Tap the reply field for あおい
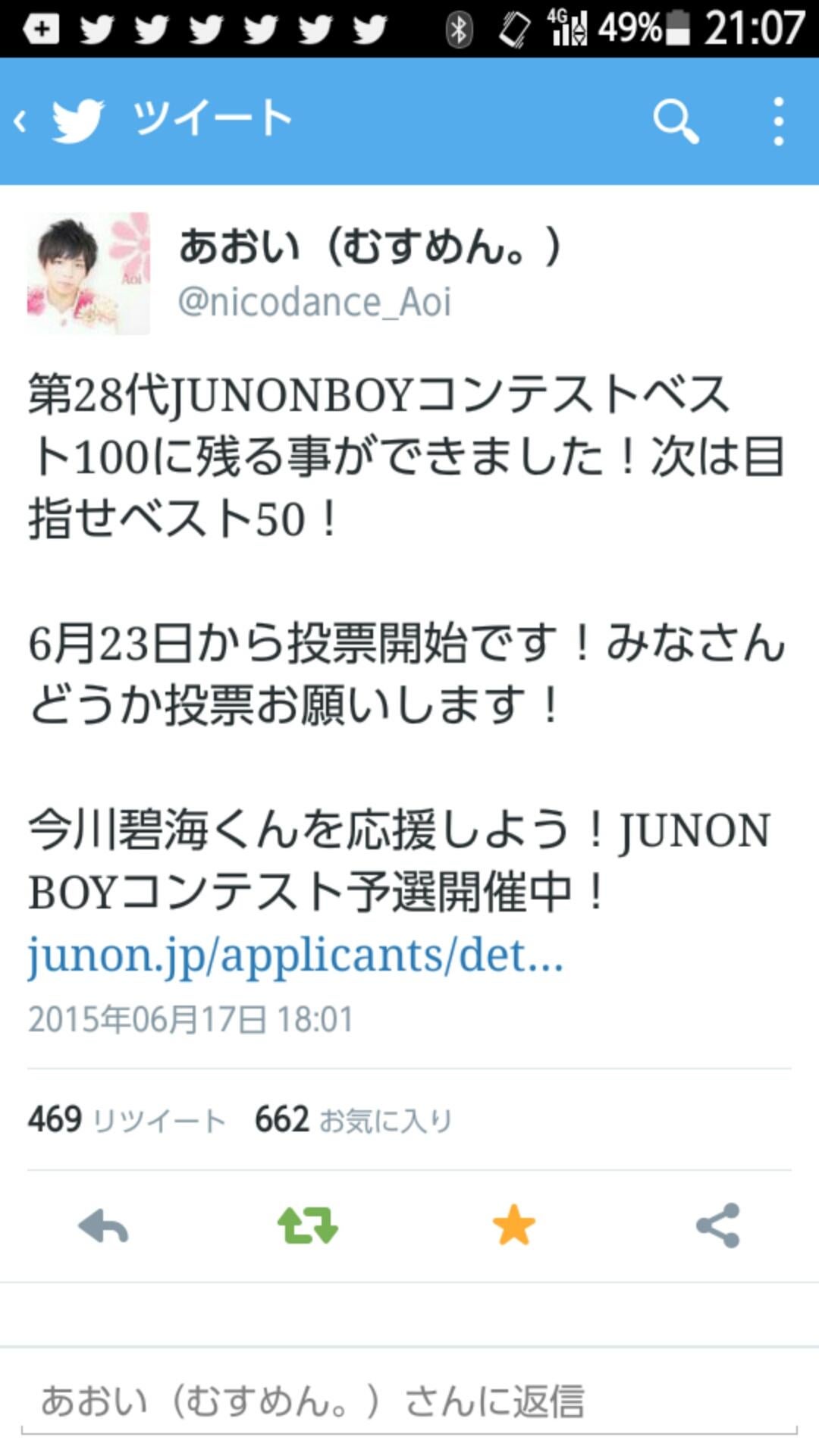The height and width of the screenshot is (1456, 819). [x=409, y=1401]
